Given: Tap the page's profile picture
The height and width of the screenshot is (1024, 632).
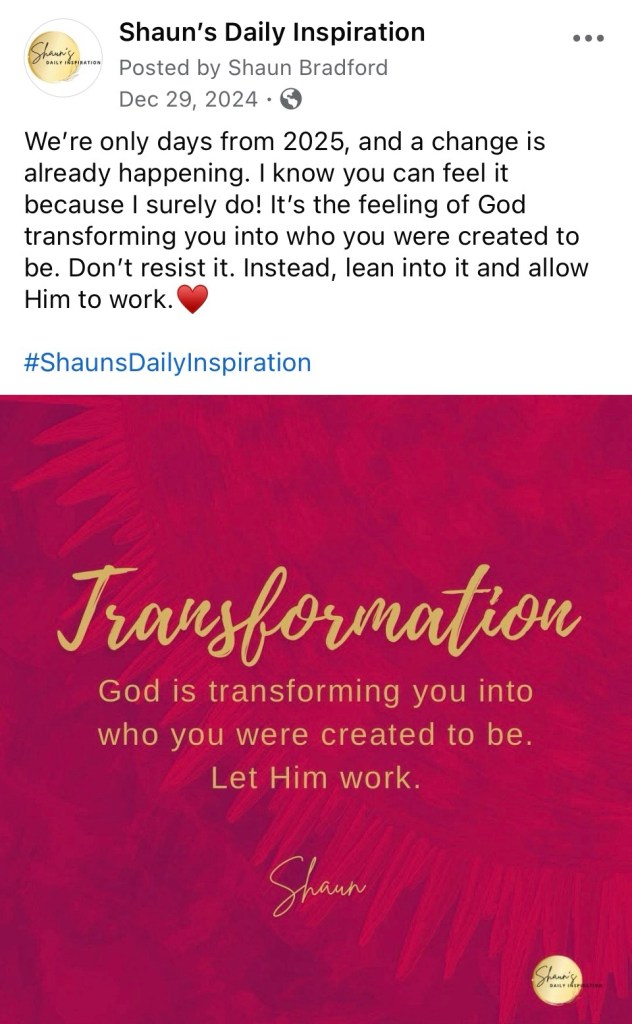Looking at the screenshot, I should point(63,58).
